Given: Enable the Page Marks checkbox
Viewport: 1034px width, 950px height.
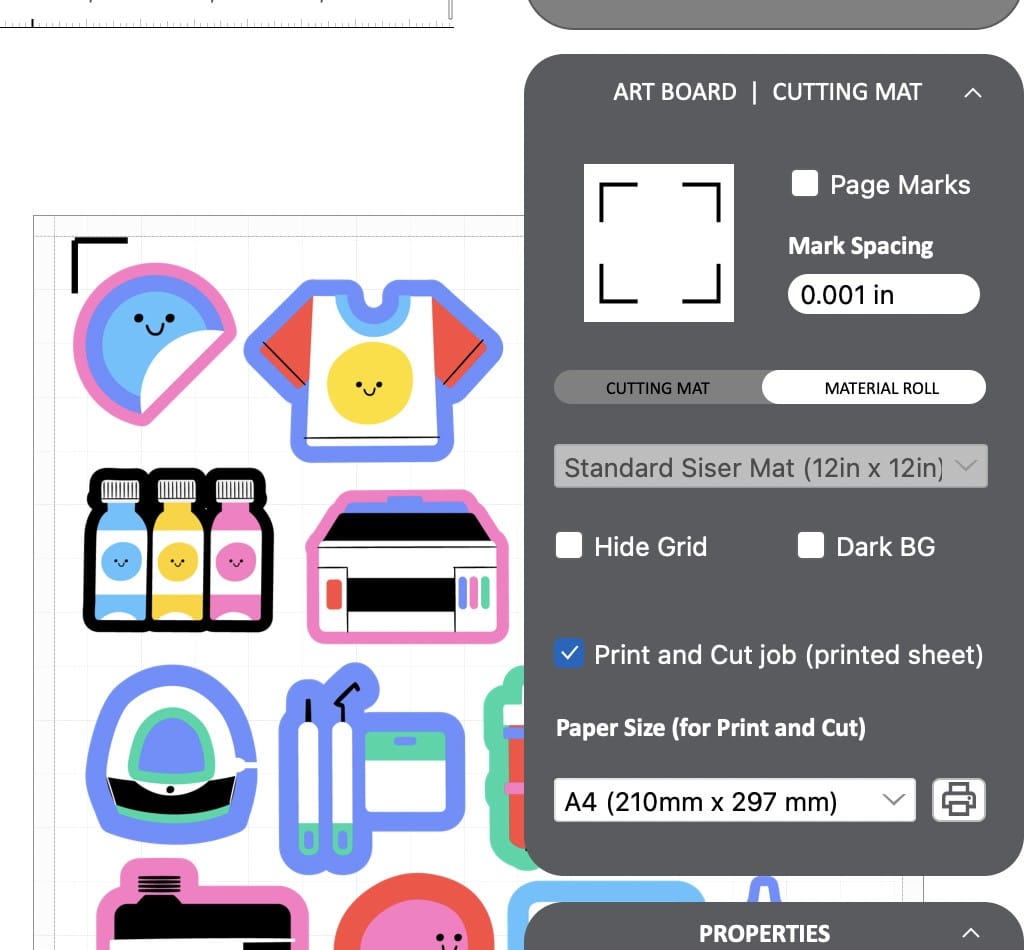Looking at the screenshot, I should pyautogui.click(x=805, y=184).
